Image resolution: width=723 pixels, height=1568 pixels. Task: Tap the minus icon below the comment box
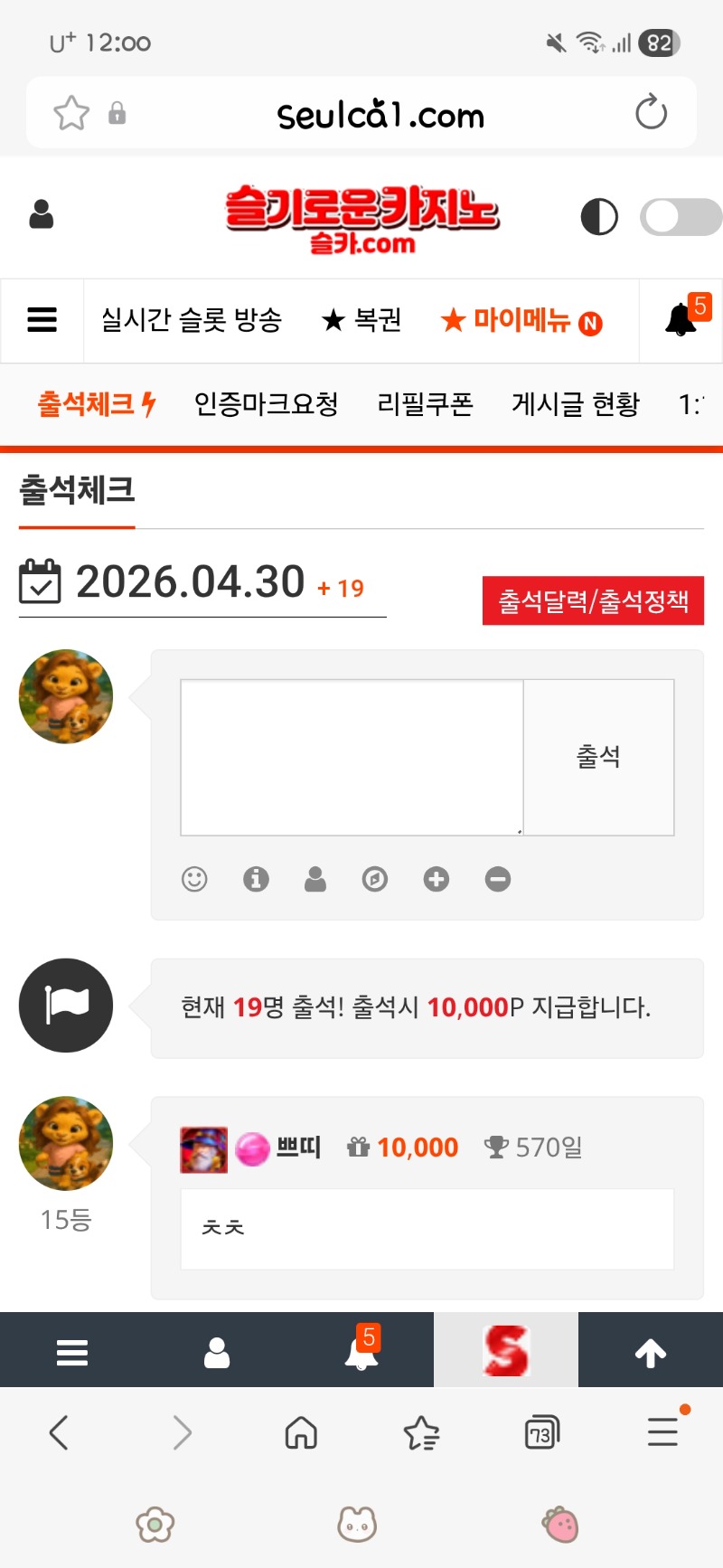click(498, 879)
